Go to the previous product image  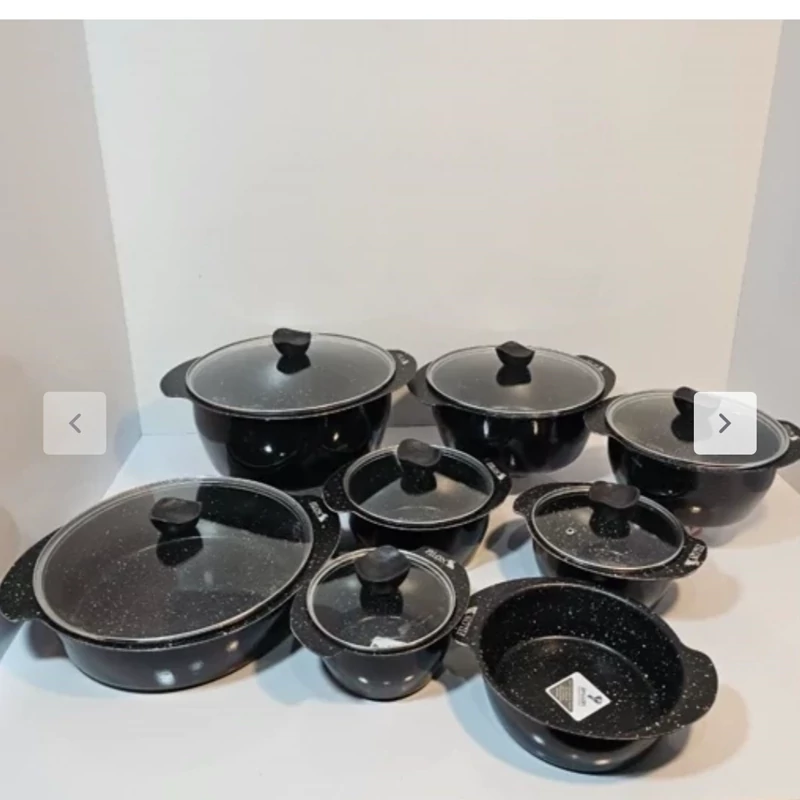coord(75,423)
